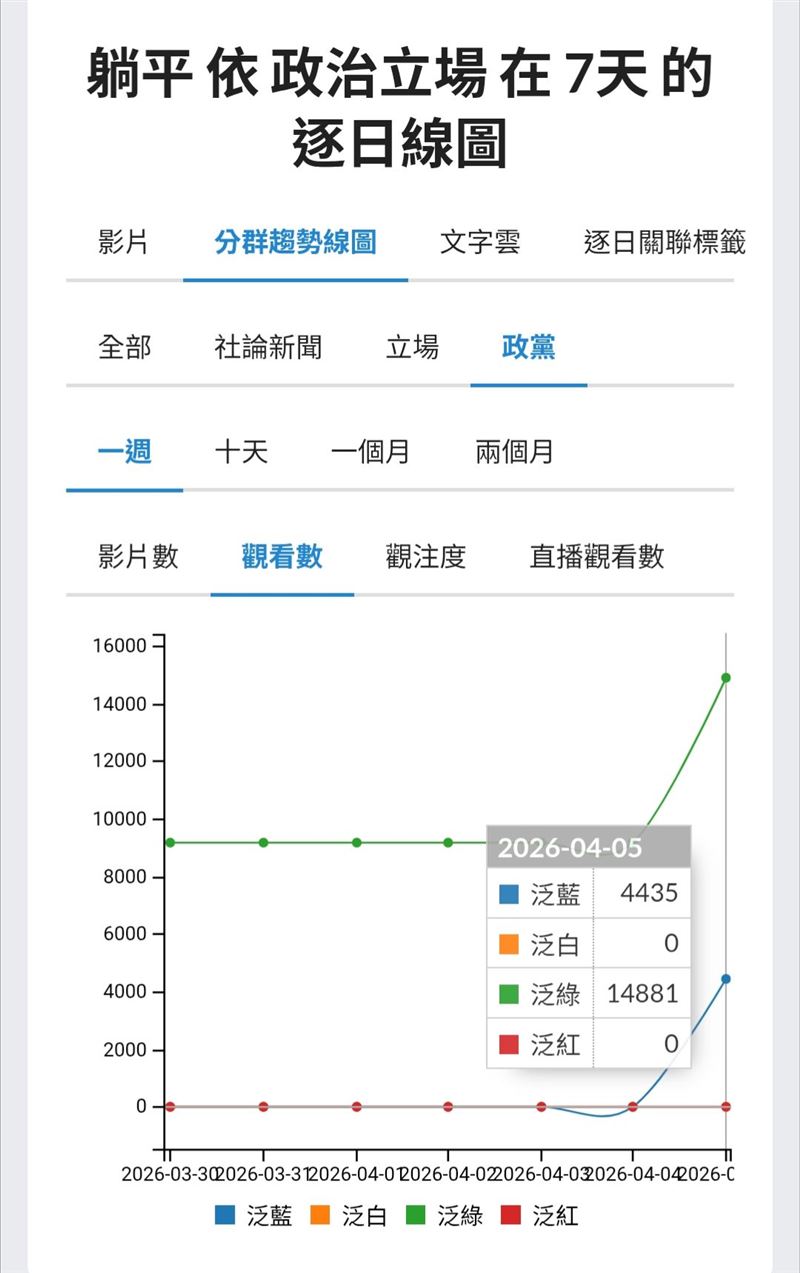Select the 全部 grouping tab
800x1273 pixels.
[x=124, y=347]
